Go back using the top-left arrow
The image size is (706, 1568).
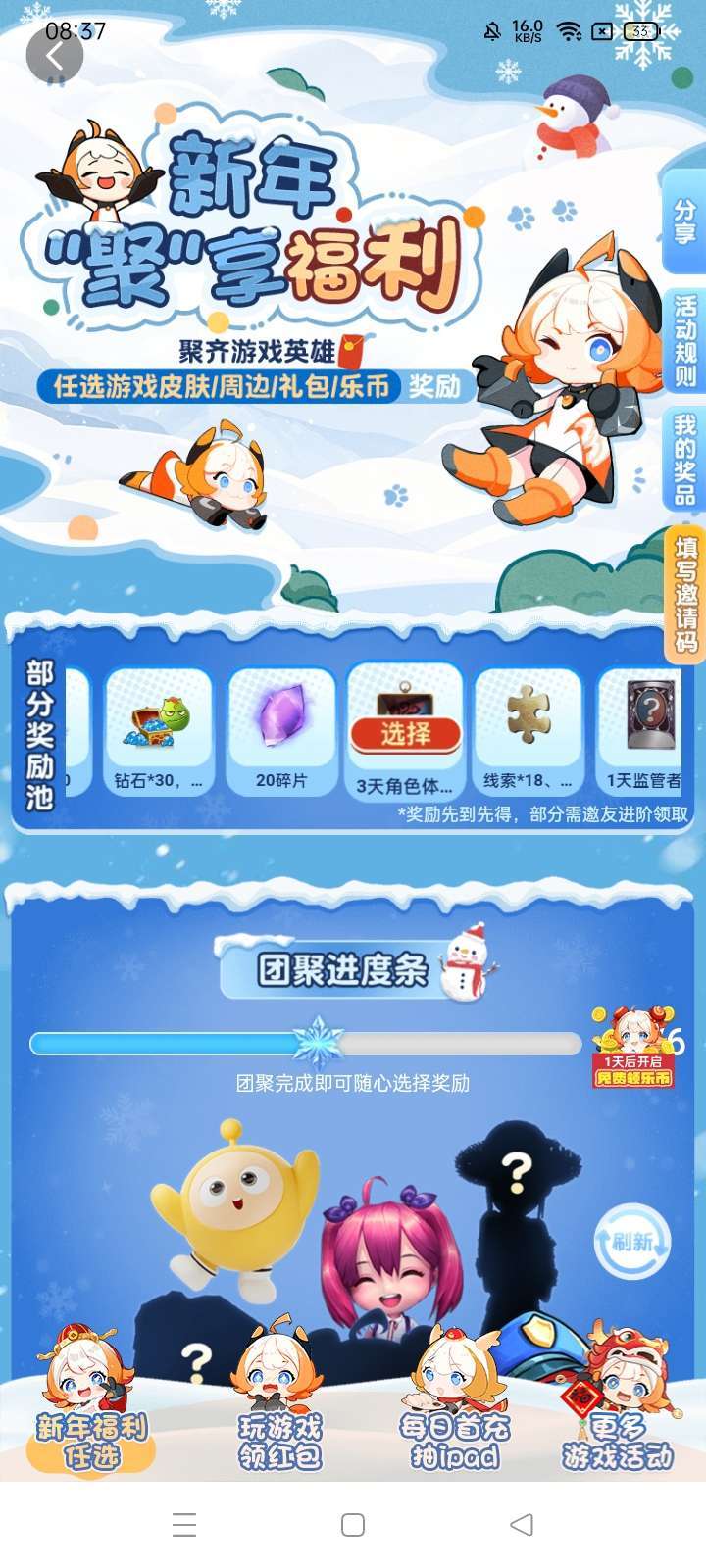click(x=55, y=55)
